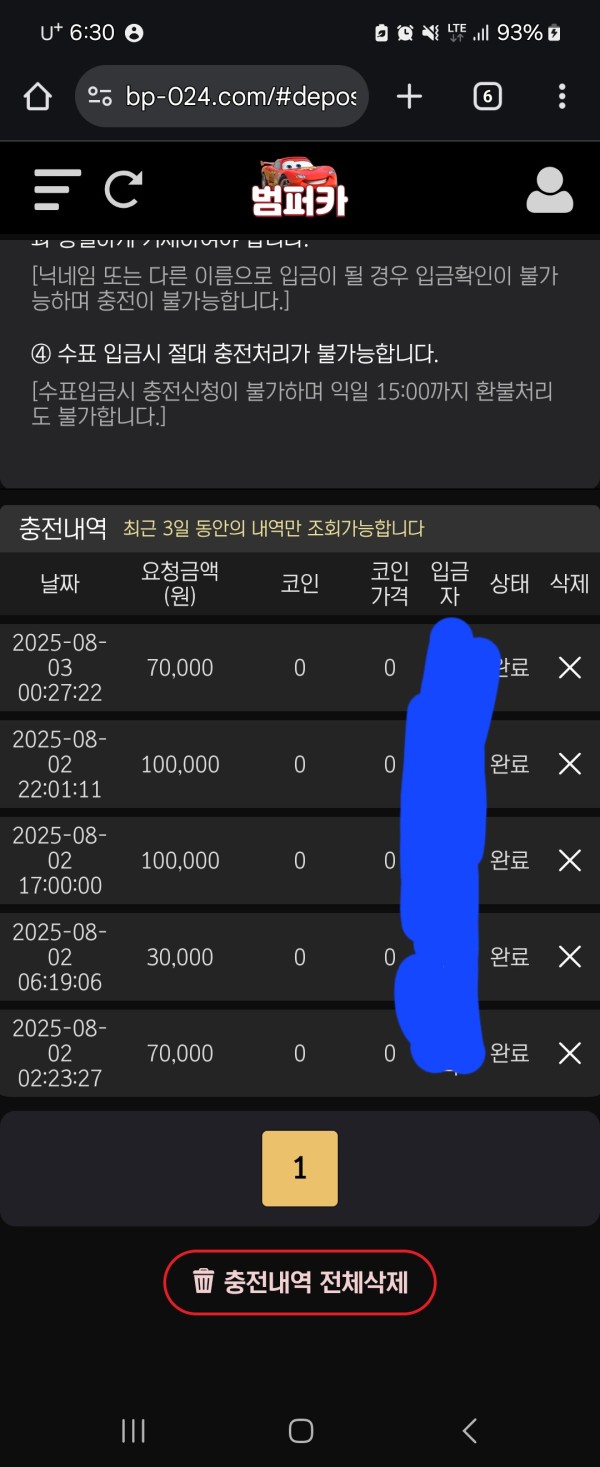Tap the 범퍼카 logo

300,187
